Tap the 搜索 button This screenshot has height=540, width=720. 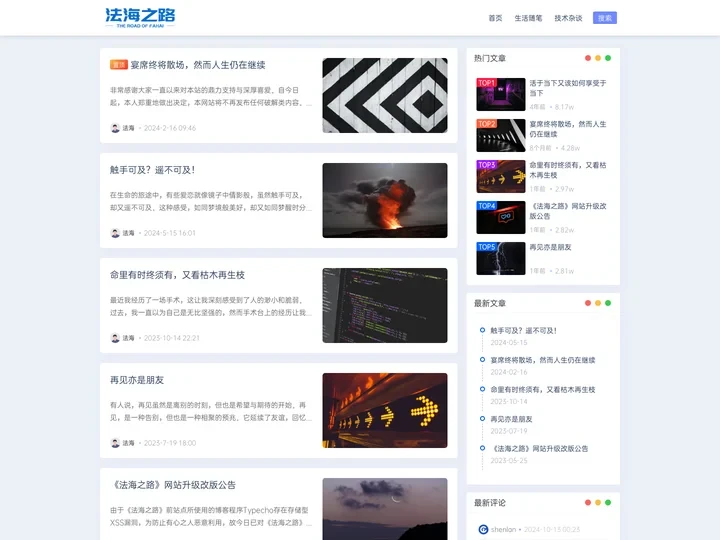[x=604, y=18]
